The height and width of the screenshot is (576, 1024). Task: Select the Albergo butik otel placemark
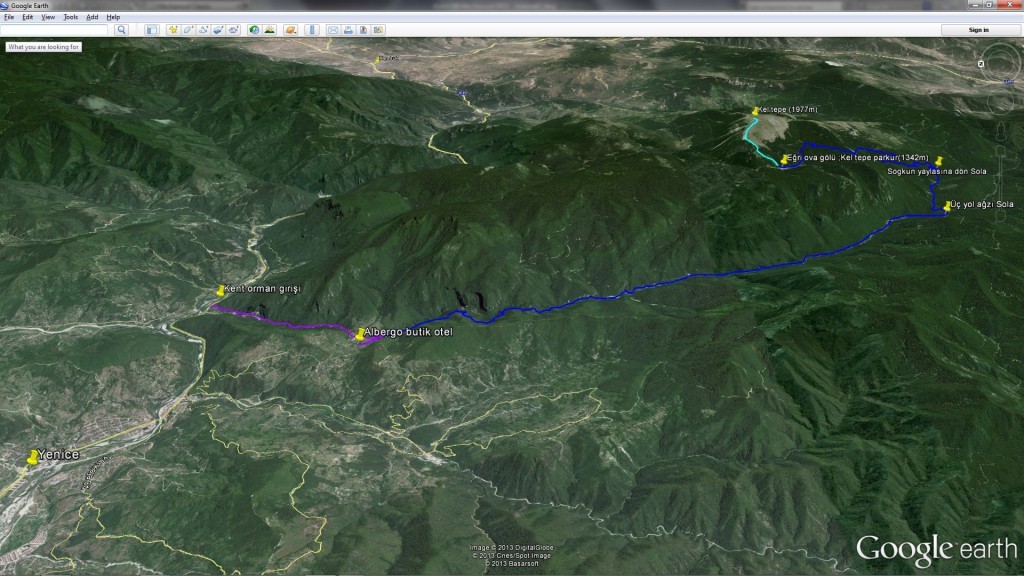360,334
